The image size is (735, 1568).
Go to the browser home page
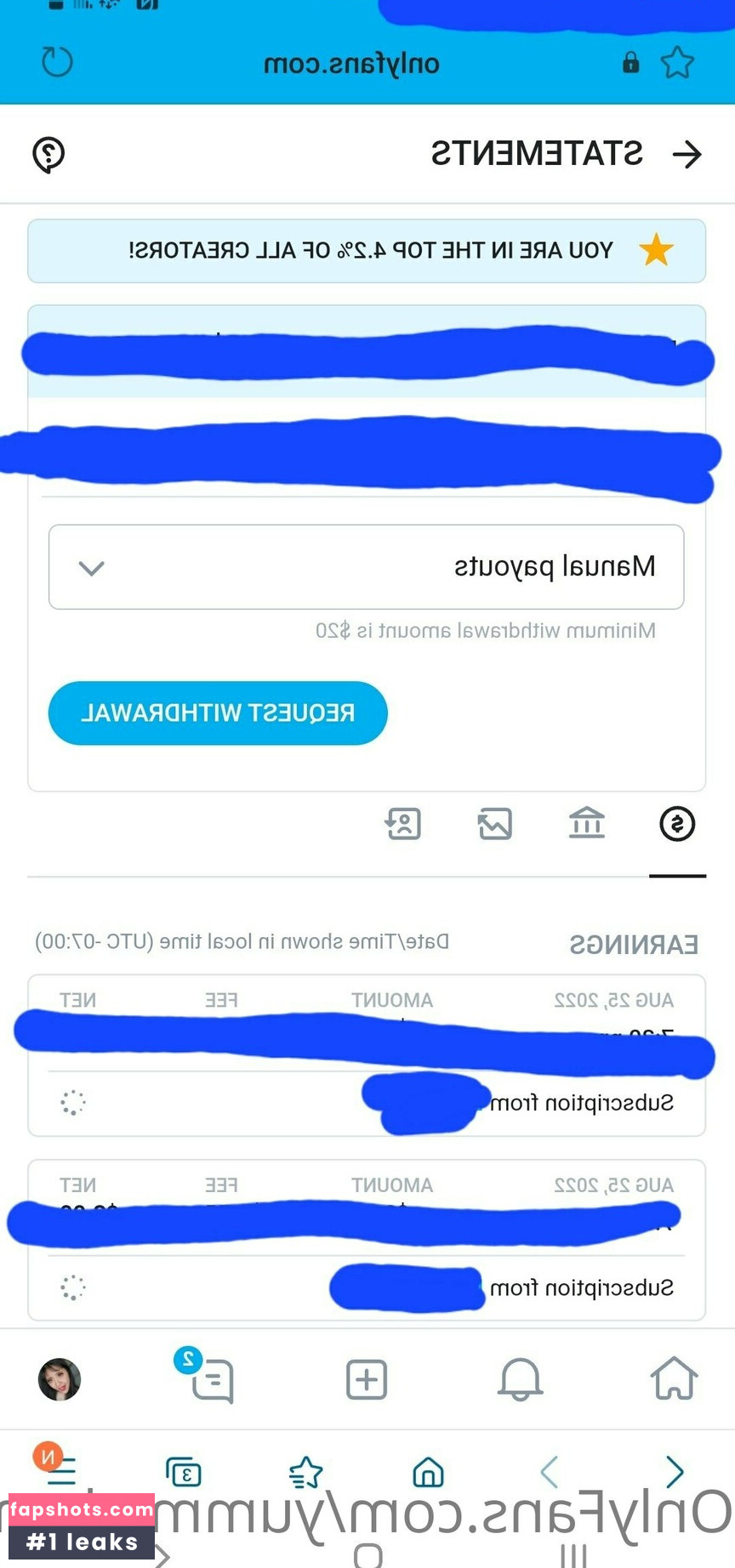pyautogui.click(x=428, y=1472)
